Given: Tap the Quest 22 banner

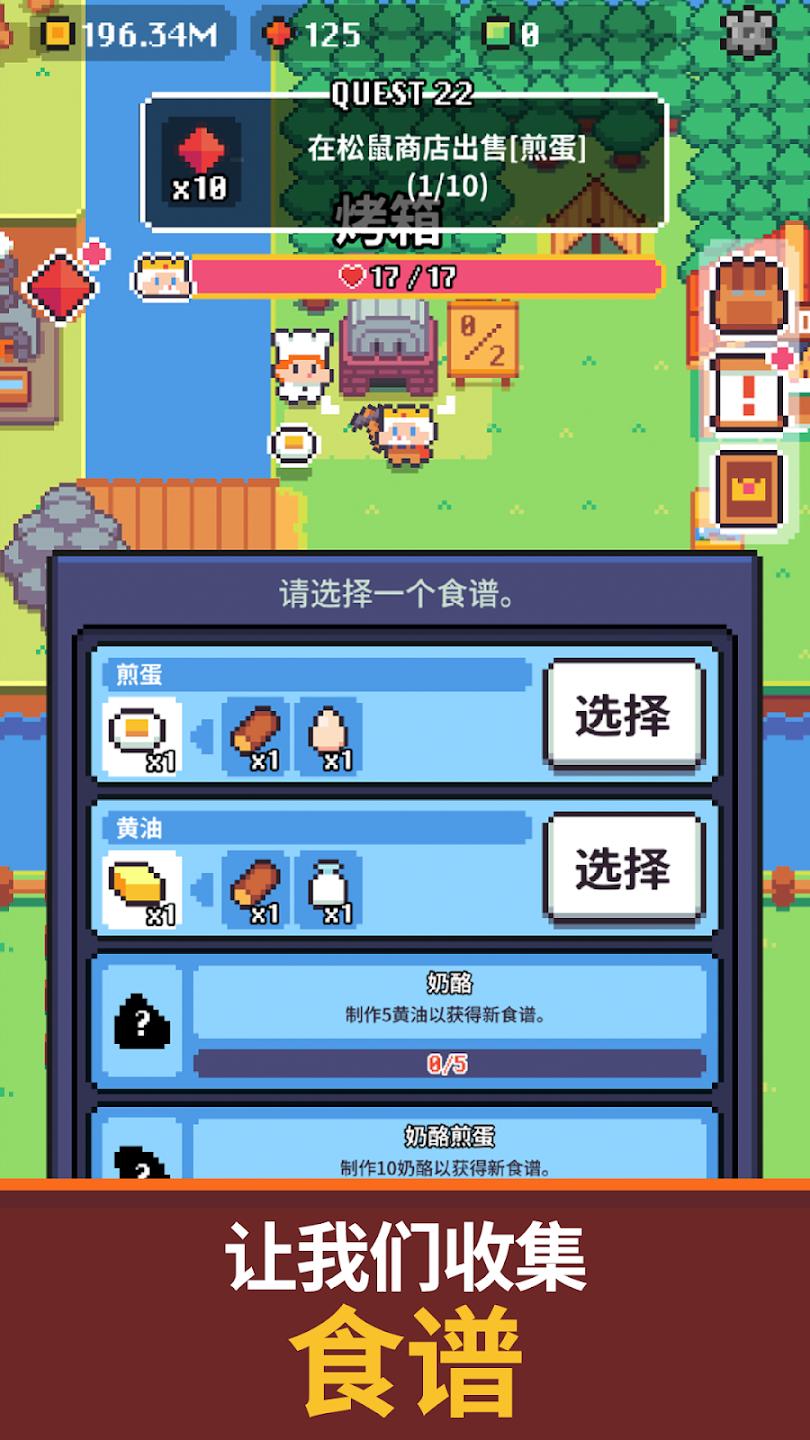Looking at the screenshot, I should click(405, 150).
